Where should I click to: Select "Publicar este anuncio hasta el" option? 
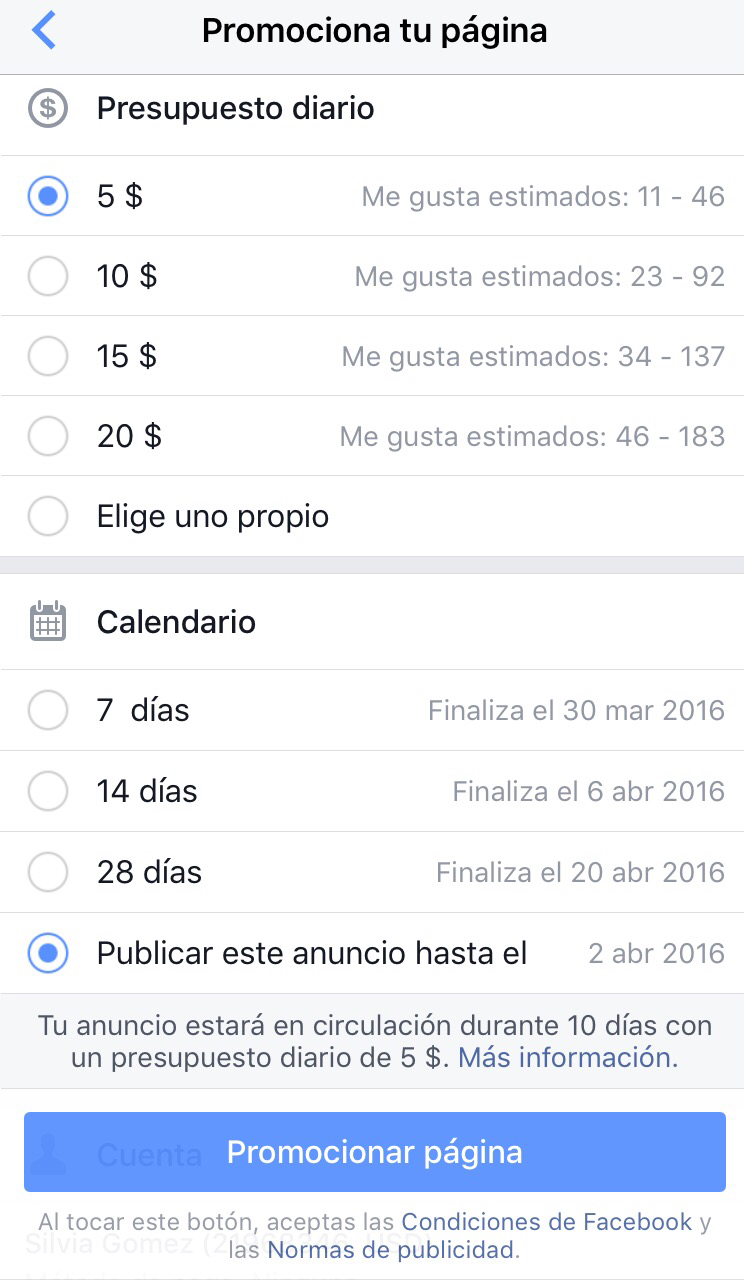click(48, 953)
